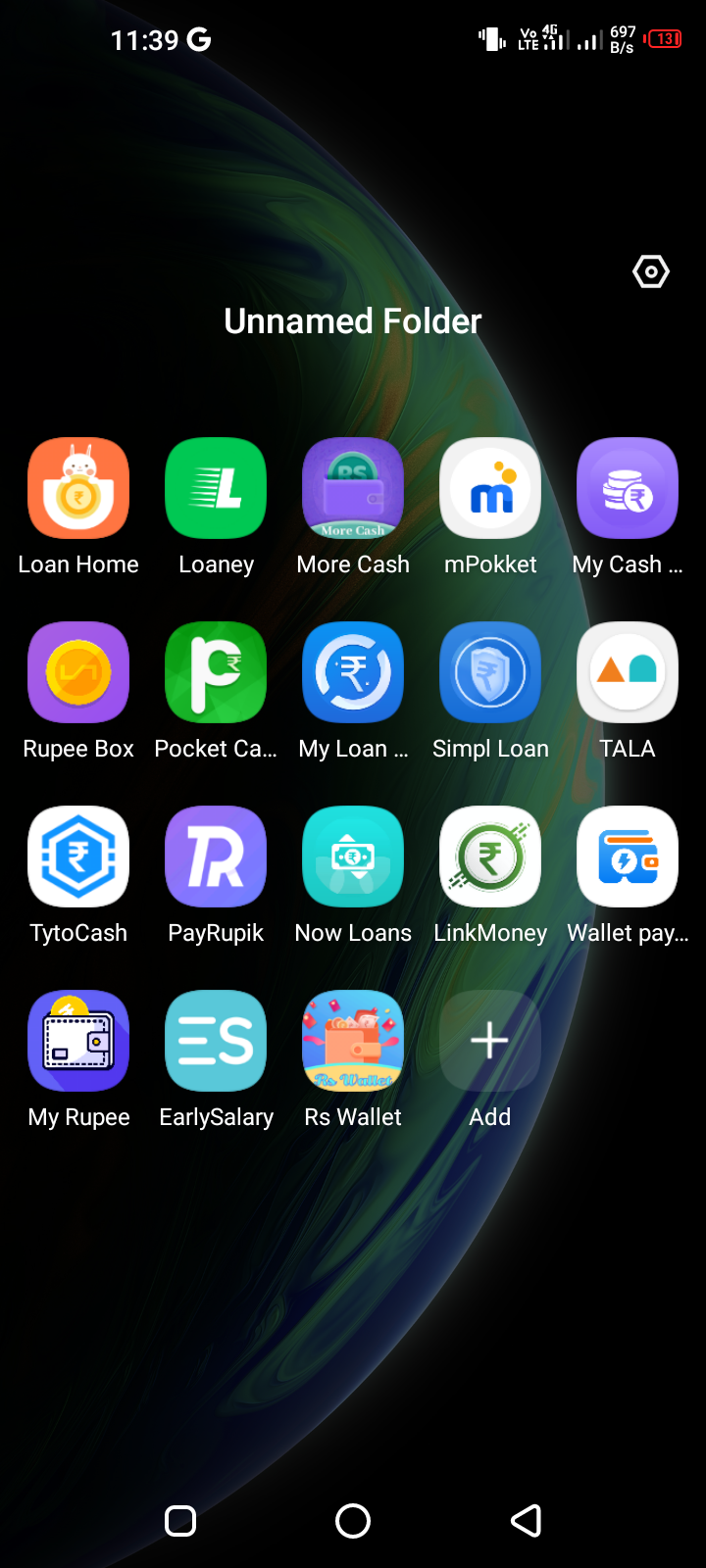Open the PayRupik app
Viewport: 706px width, 1568px height.
point(216,857)
